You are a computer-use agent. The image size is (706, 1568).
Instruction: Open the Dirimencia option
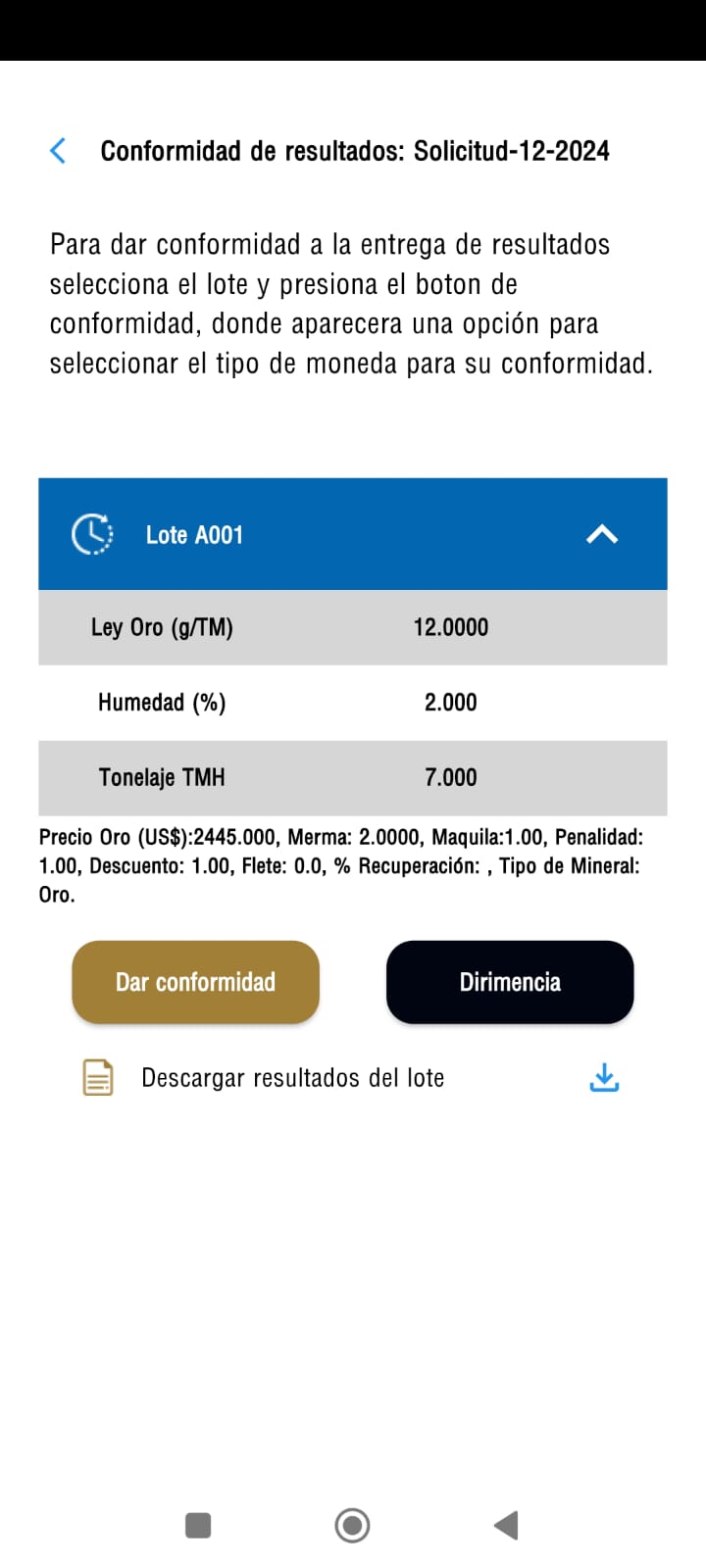[510, 982]
